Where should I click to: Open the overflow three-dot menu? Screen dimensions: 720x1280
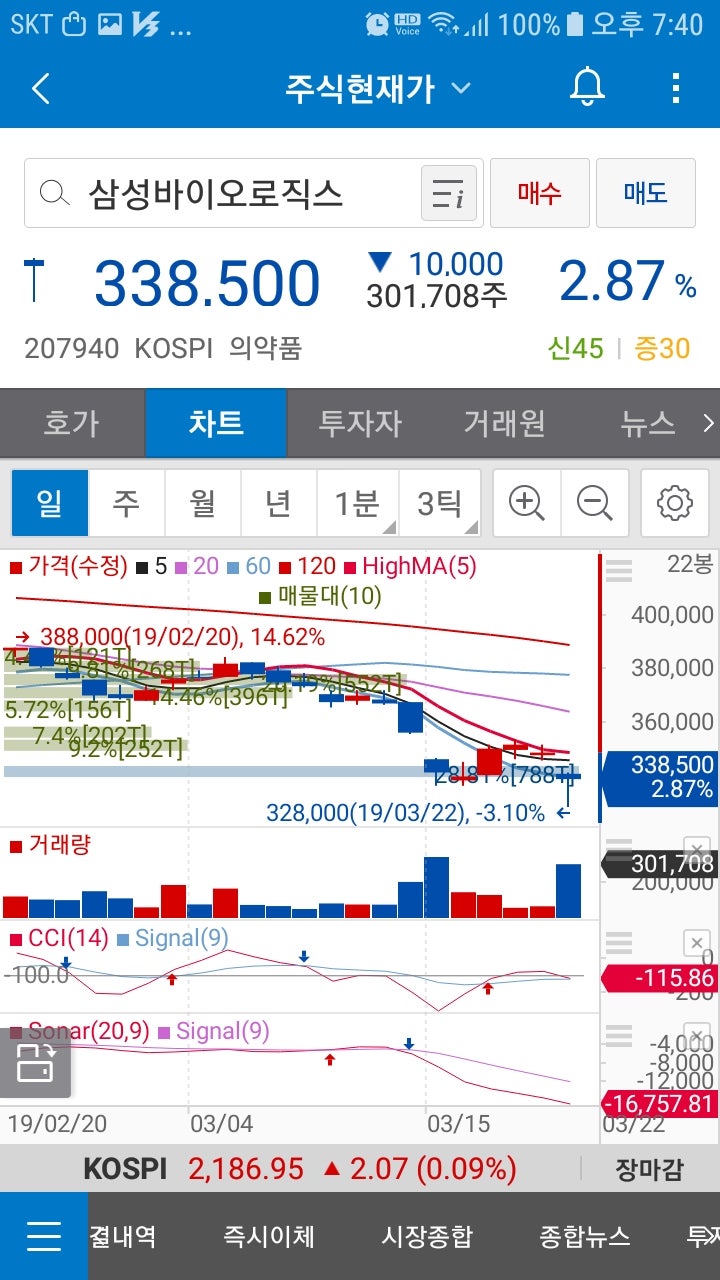pyautogui.click(x=675, y=88)
